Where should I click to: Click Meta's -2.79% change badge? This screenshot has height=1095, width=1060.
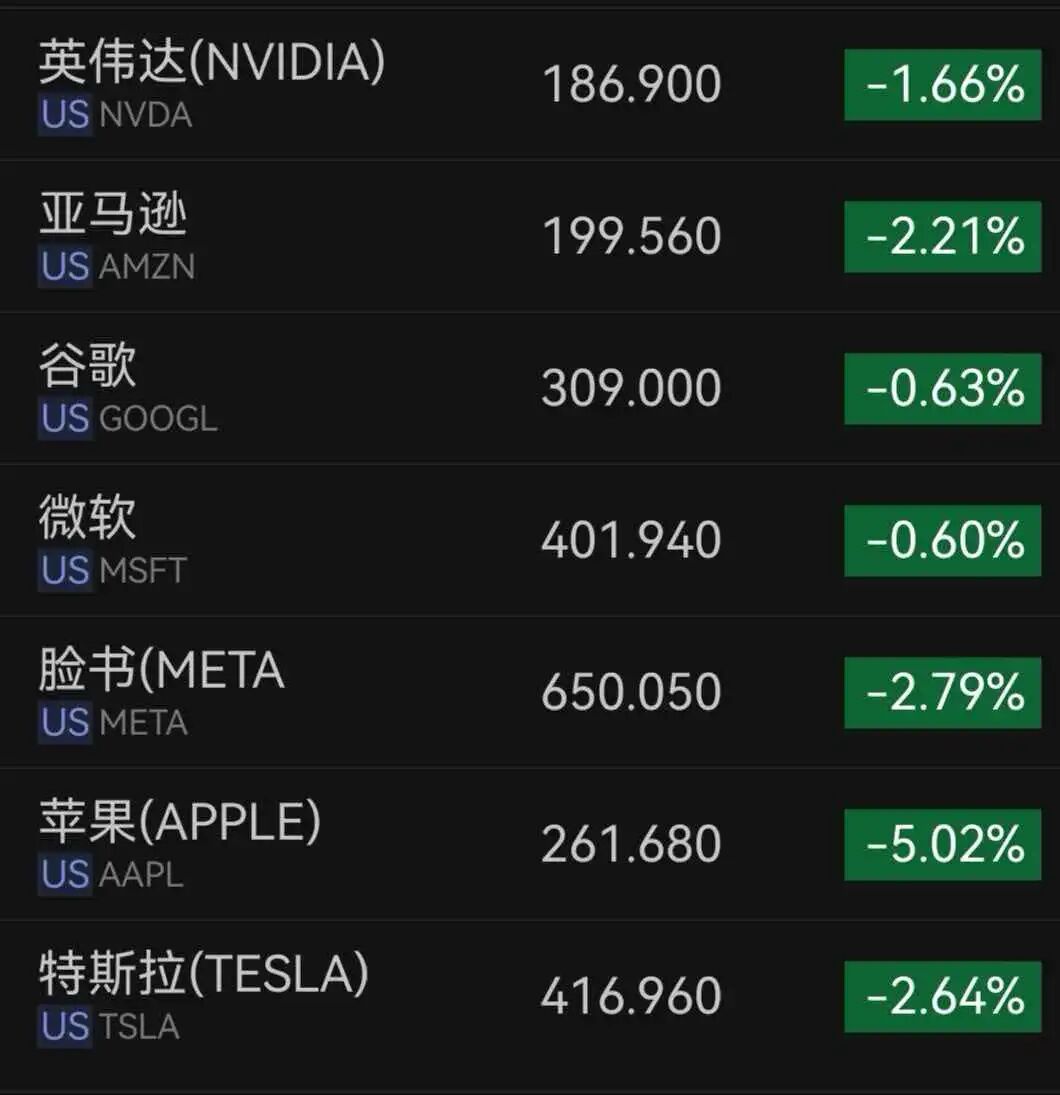pyautogui.click(x=941, y=692)
